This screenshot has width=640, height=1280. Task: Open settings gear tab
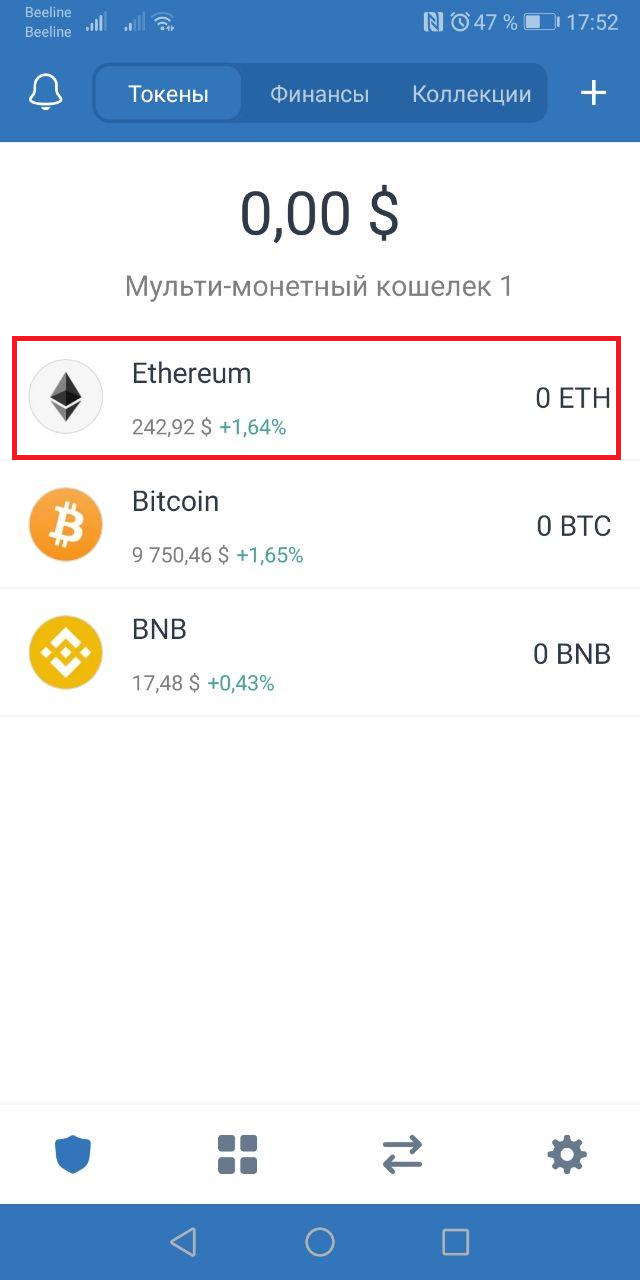pos(567,1155)
